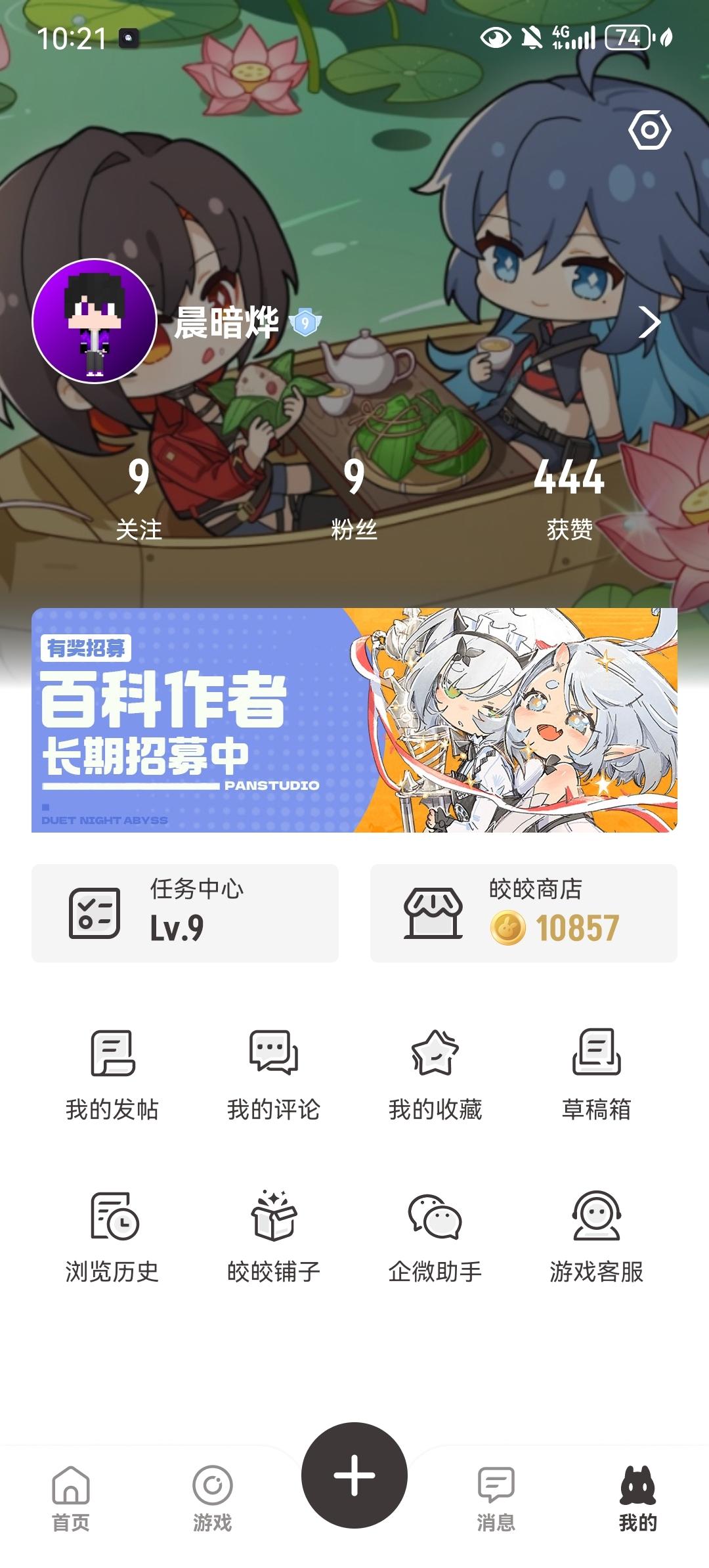Open 任务中心 task center
The height and width of the screenshot is (1568, 709).
[185, 913]
